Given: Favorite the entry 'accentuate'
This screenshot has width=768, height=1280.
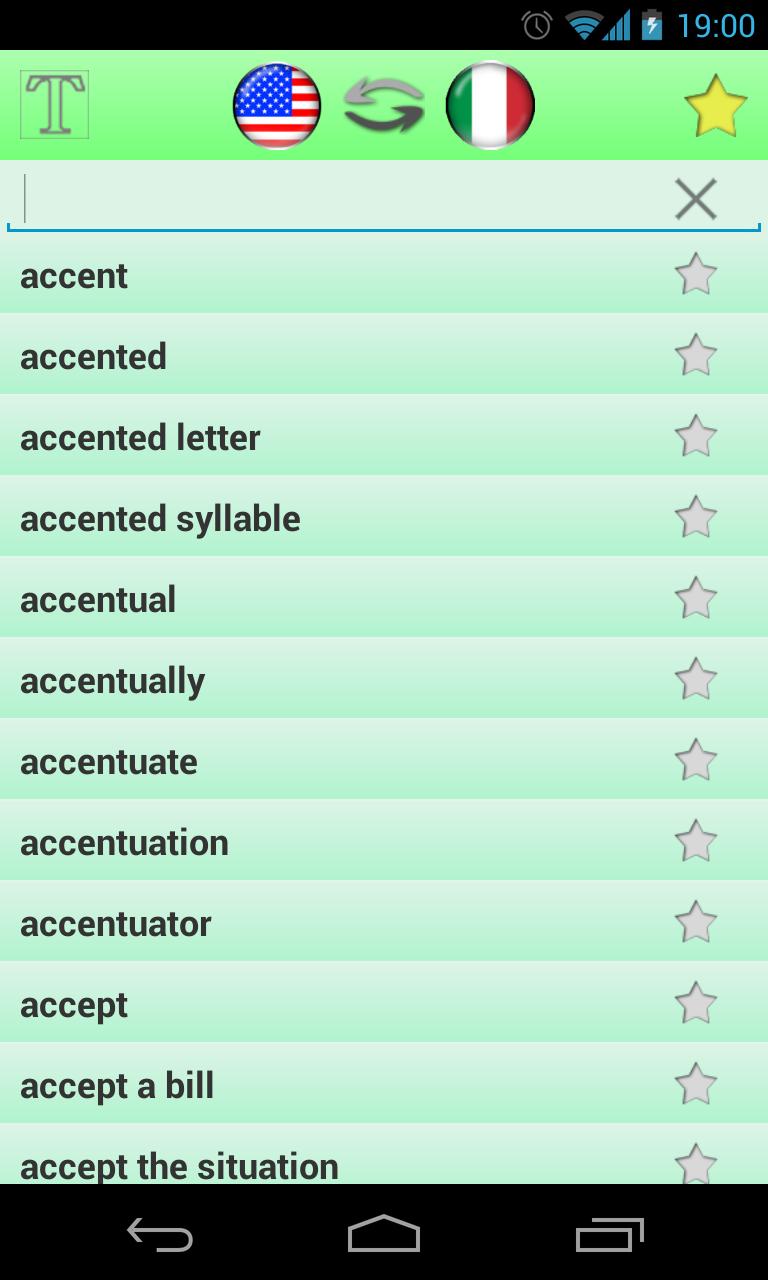Looking at the screenshot, I should (696, 759).
